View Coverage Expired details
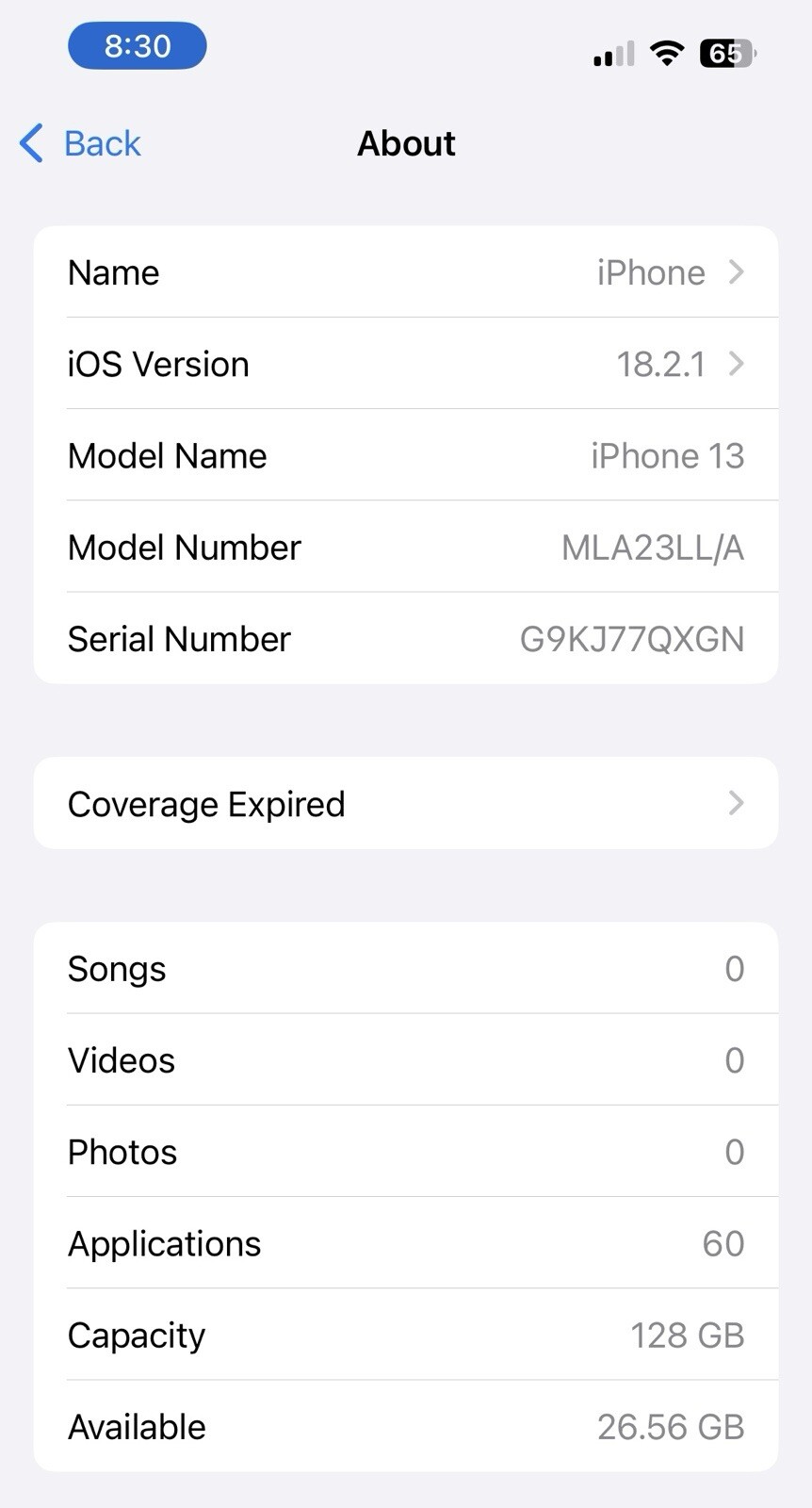 point(405,804)
